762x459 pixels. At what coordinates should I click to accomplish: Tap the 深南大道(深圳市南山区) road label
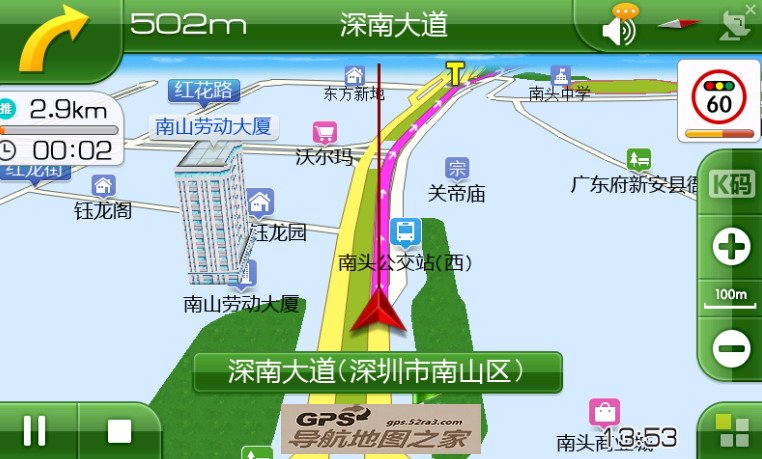[377, 373]
